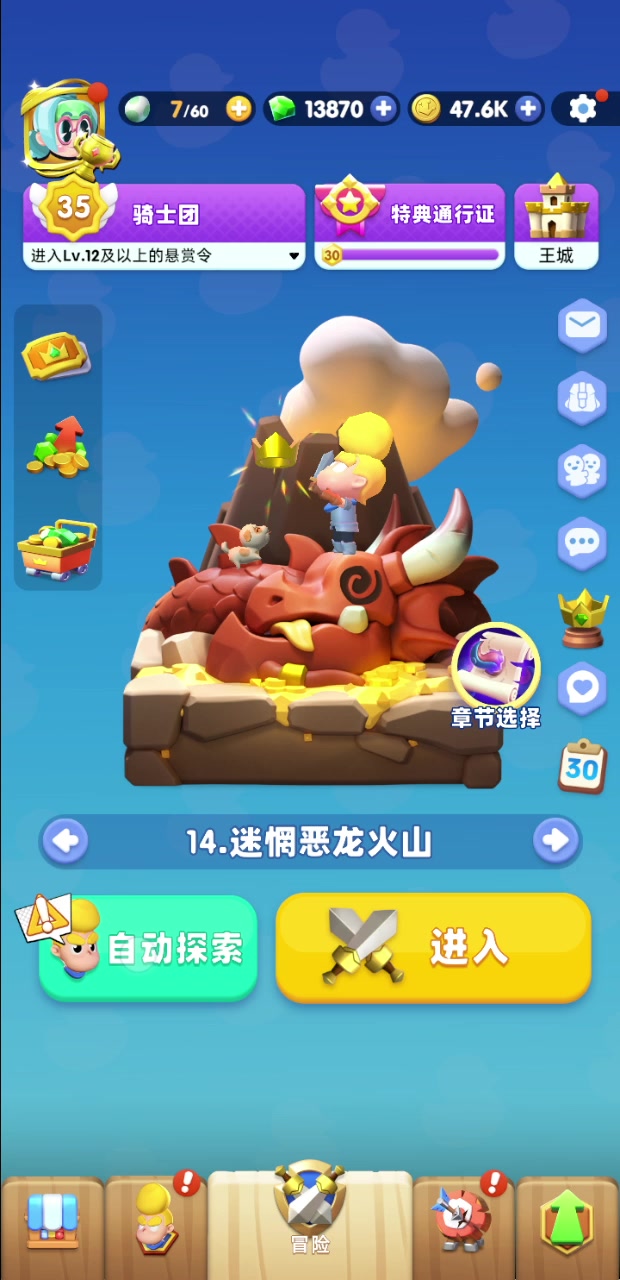Image resolution: width=620 pixels, height=1280 pixels.
Task: Open the mail envelope
Action: click(582, 325)
